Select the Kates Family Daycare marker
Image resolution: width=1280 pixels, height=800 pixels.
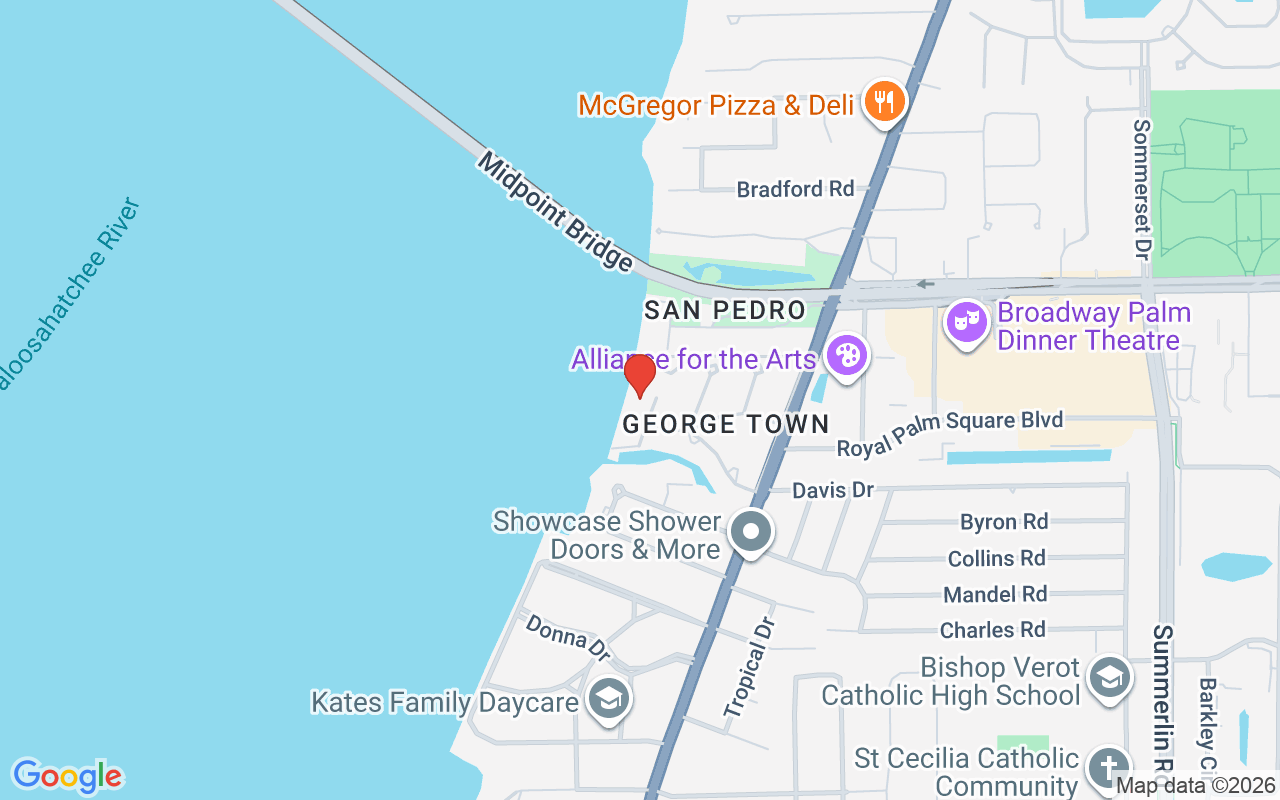[x=607, y=699]
